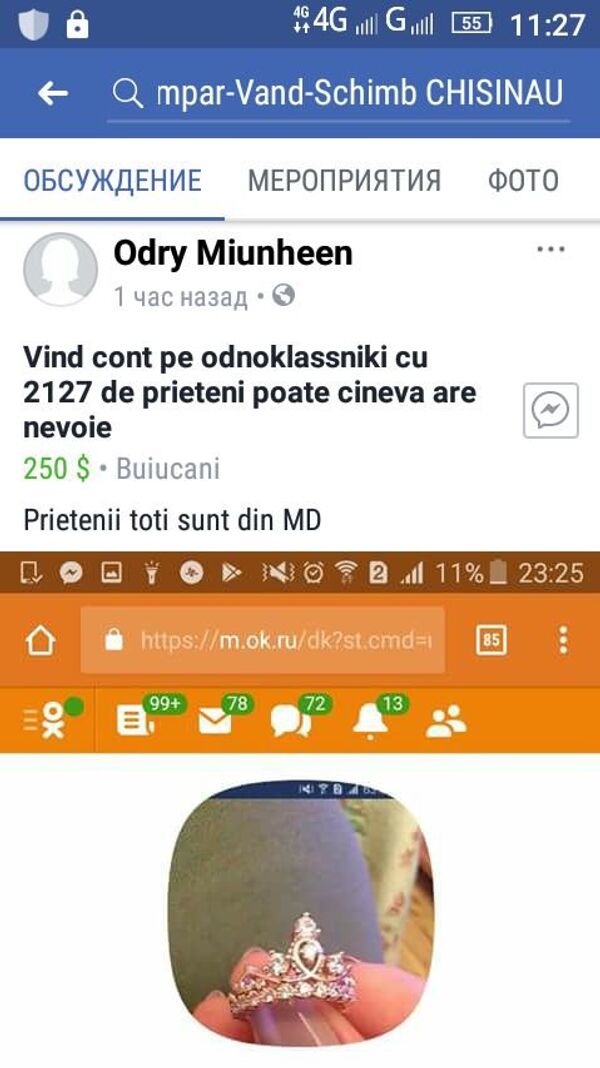Switch to the Обсуждение tab
Image resolution: width=600 pixels, height=1068 pixels.
[x=113, y=181]
